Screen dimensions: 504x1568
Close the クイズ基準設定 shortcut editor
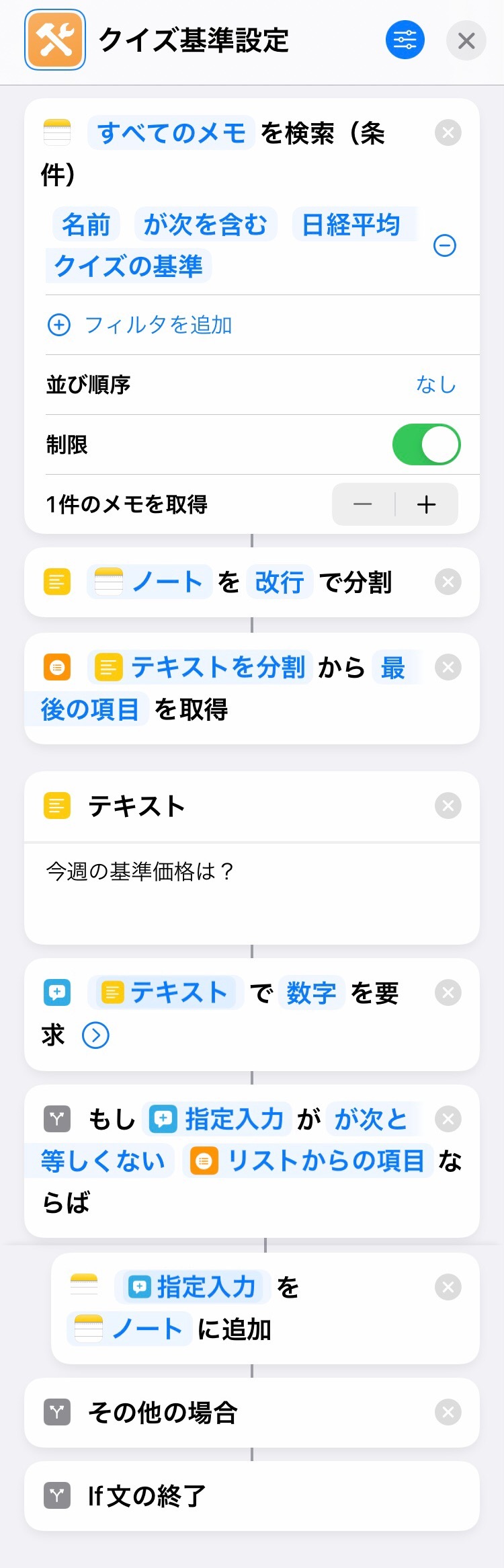pyautogui.click(x=466, y=41)
